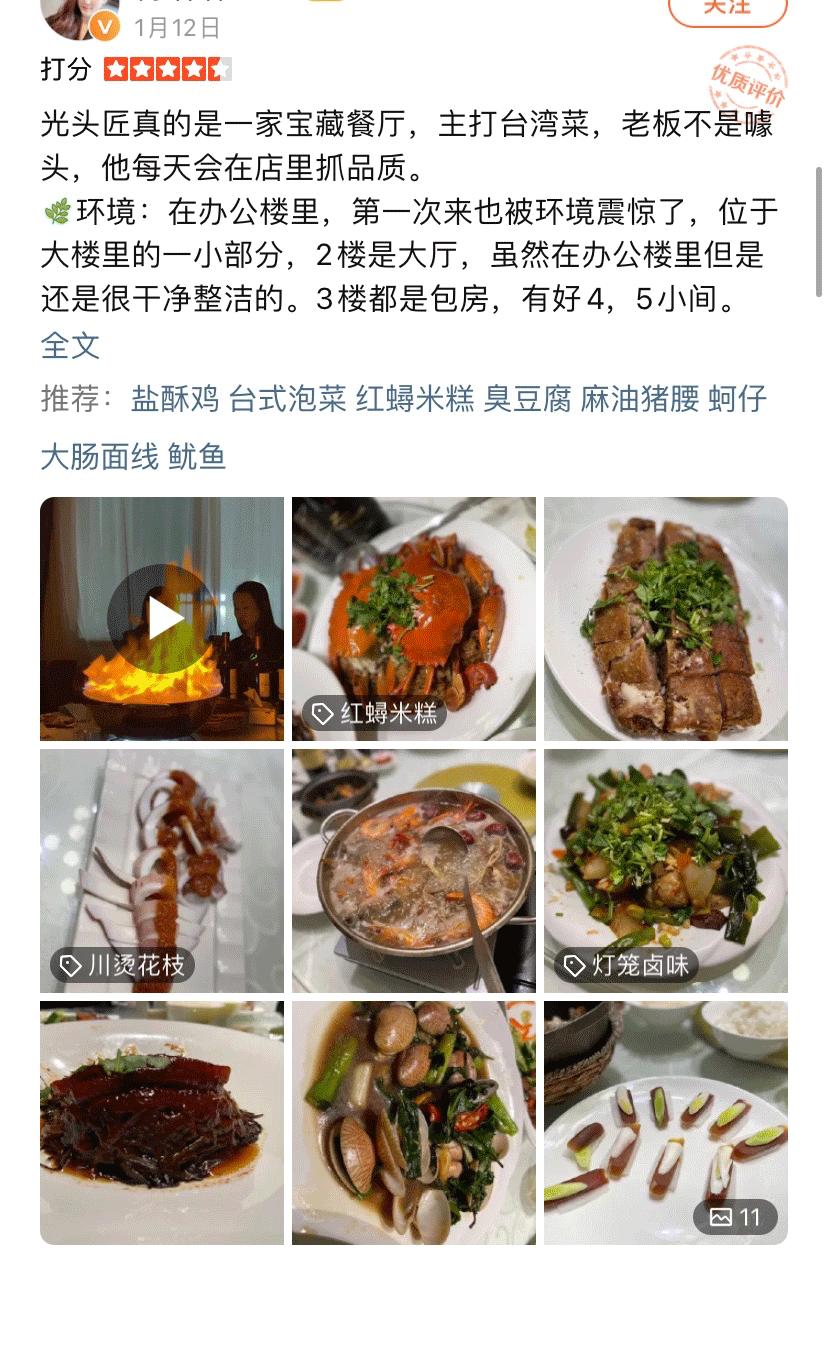Open the steamed crab photo

pyautogui.click(x=413, y=618)
